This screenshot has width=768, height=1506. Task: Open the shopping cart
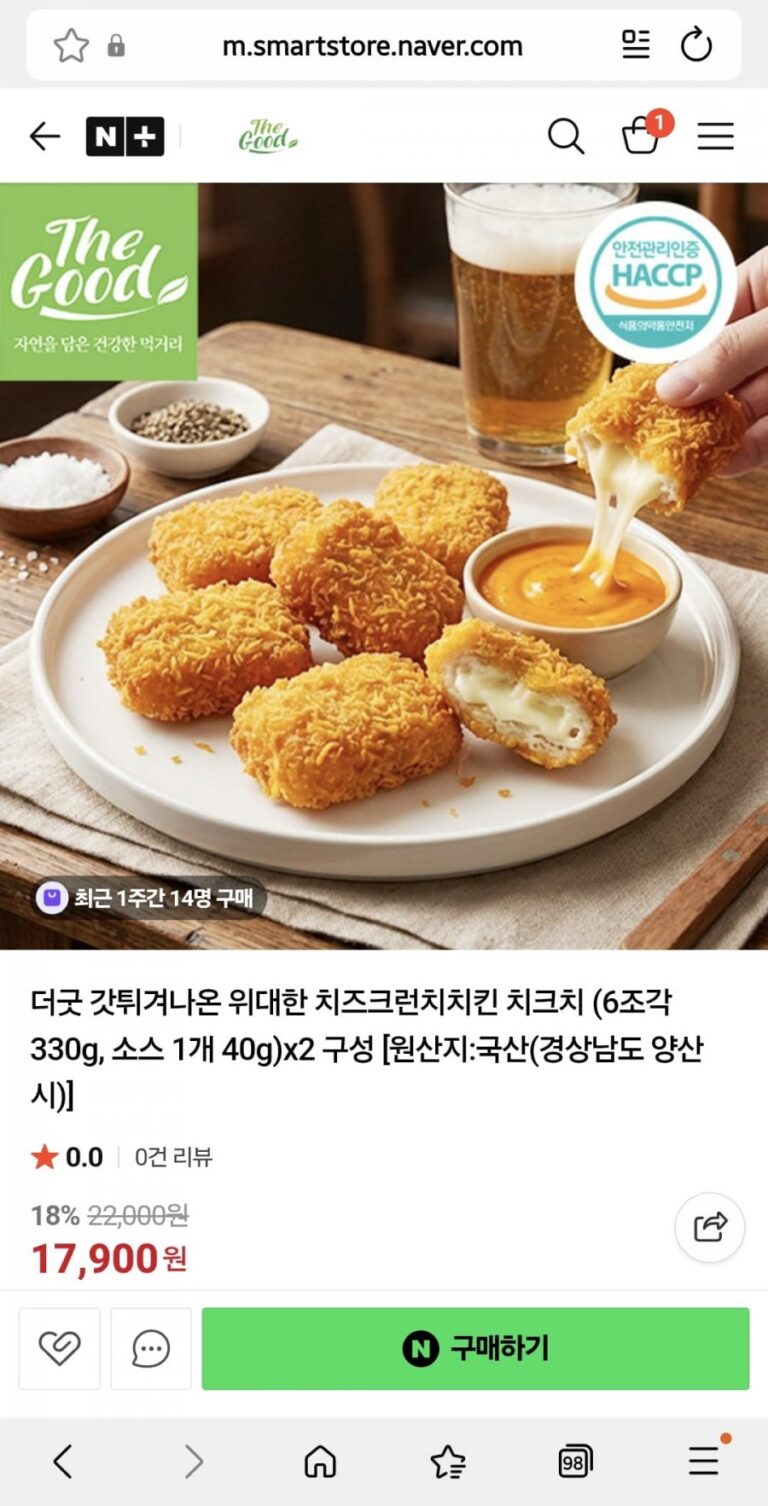pyautogui.click(x=641, y=136)
